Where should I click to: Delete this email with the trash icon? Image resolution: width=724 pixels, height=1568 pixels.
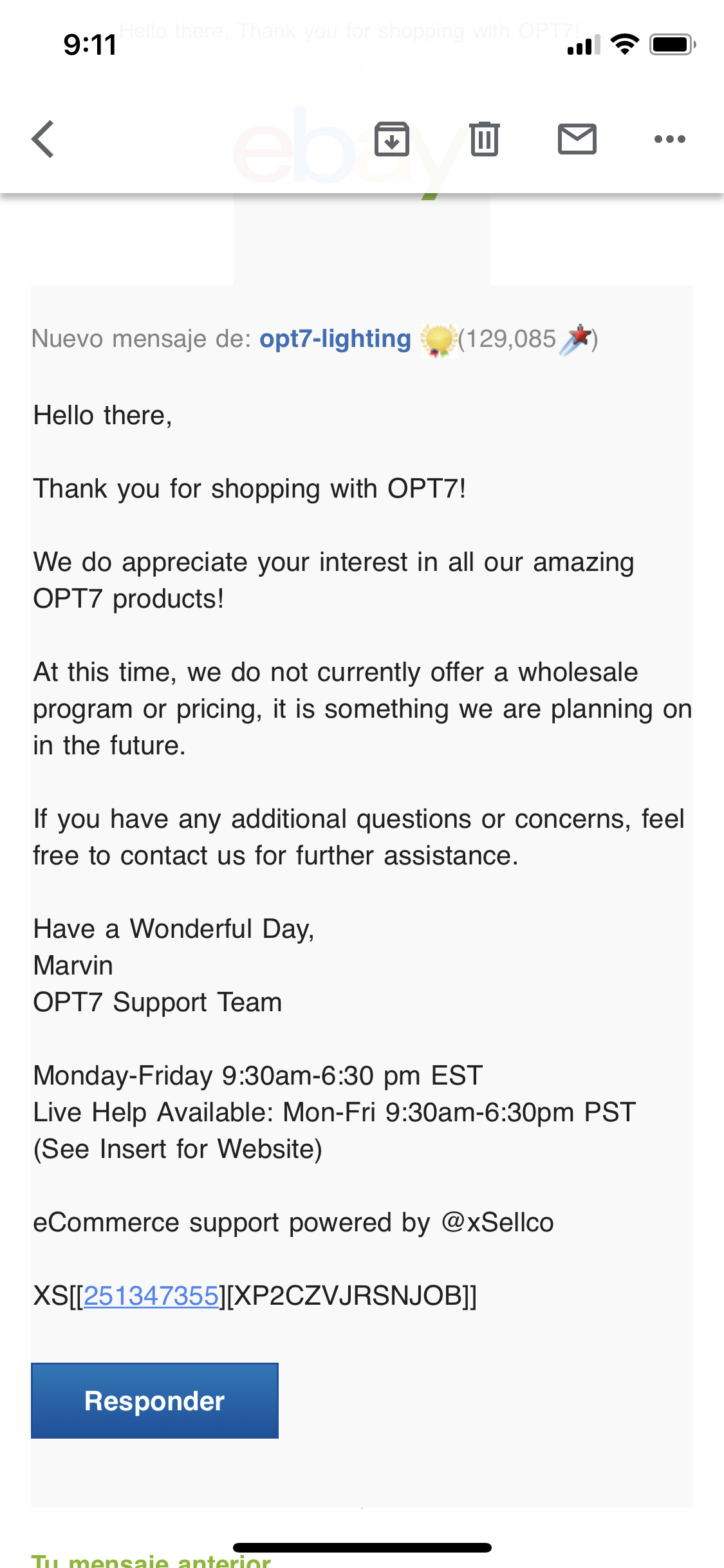click(485, 139)
